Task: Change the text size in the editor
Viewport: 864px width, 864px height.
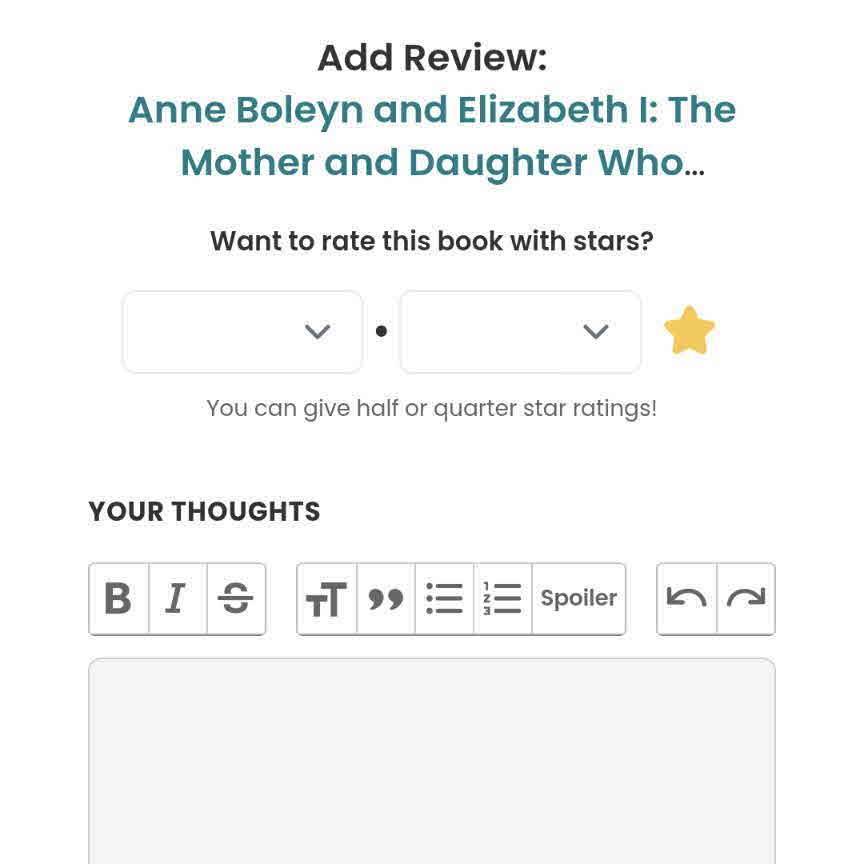Action: tap(327, 599)
